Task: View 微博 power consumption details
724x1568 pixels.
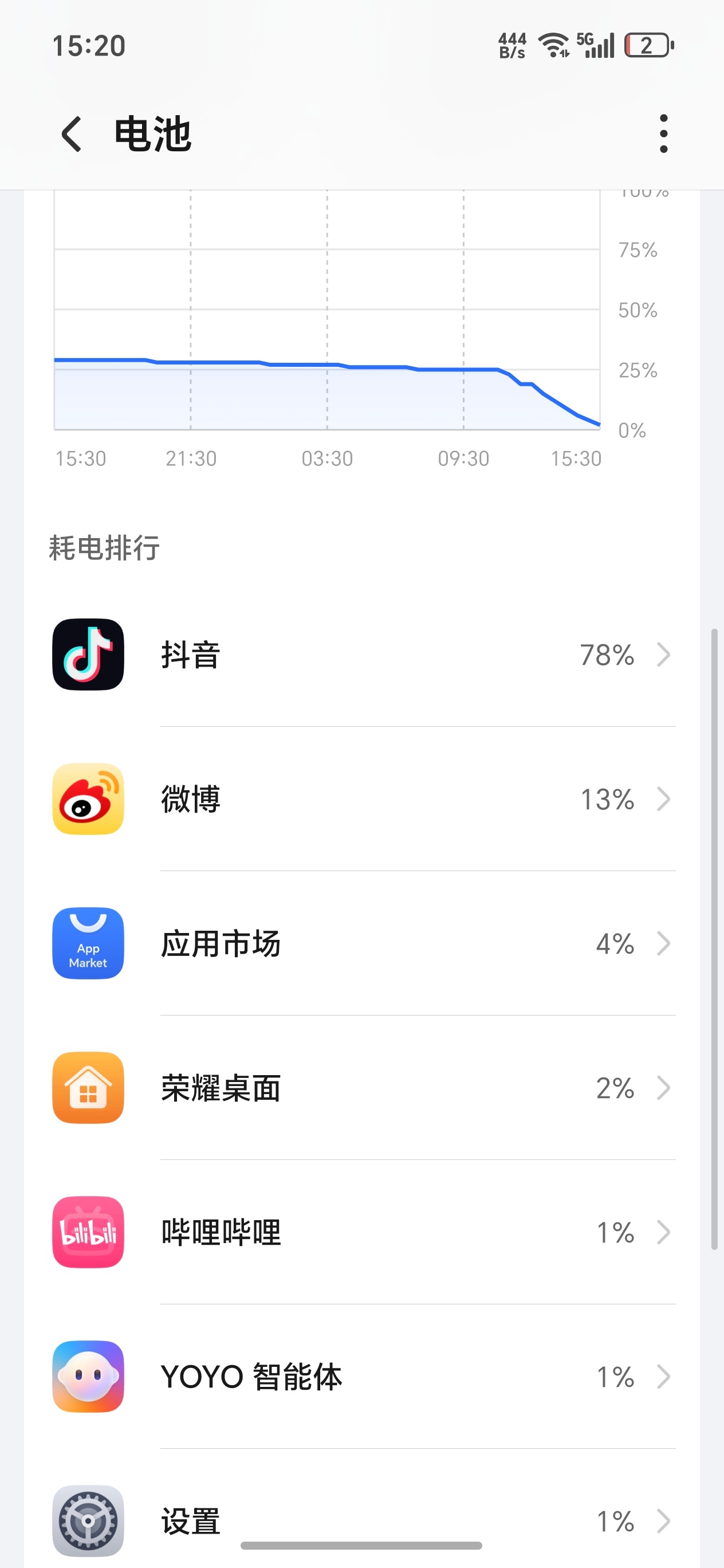Action: pyautogui.click(x=362, y=799)
